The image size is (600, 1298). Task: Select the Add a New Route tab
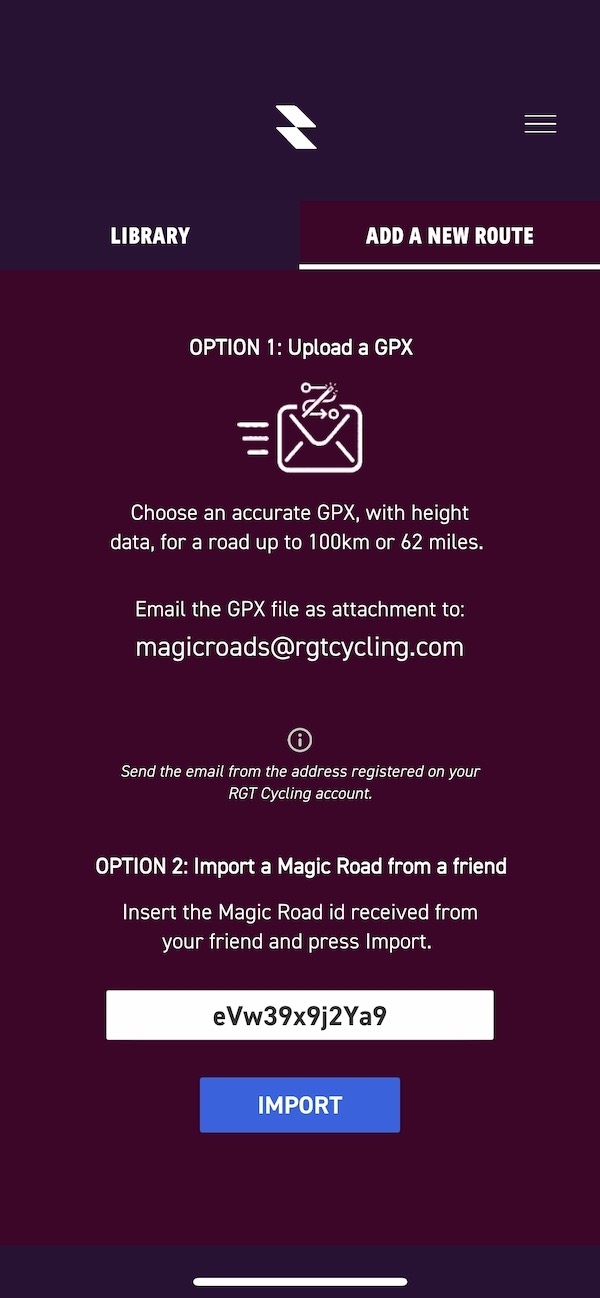pyautogui.click(x=450, y=236)
